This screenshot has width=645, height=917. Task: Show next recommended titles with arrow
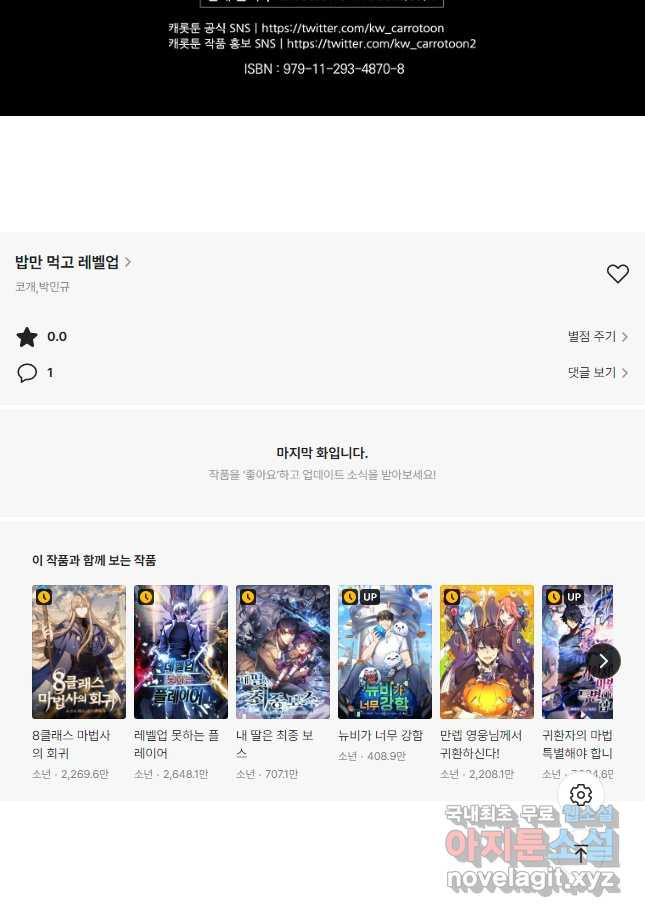click(603, 661)
